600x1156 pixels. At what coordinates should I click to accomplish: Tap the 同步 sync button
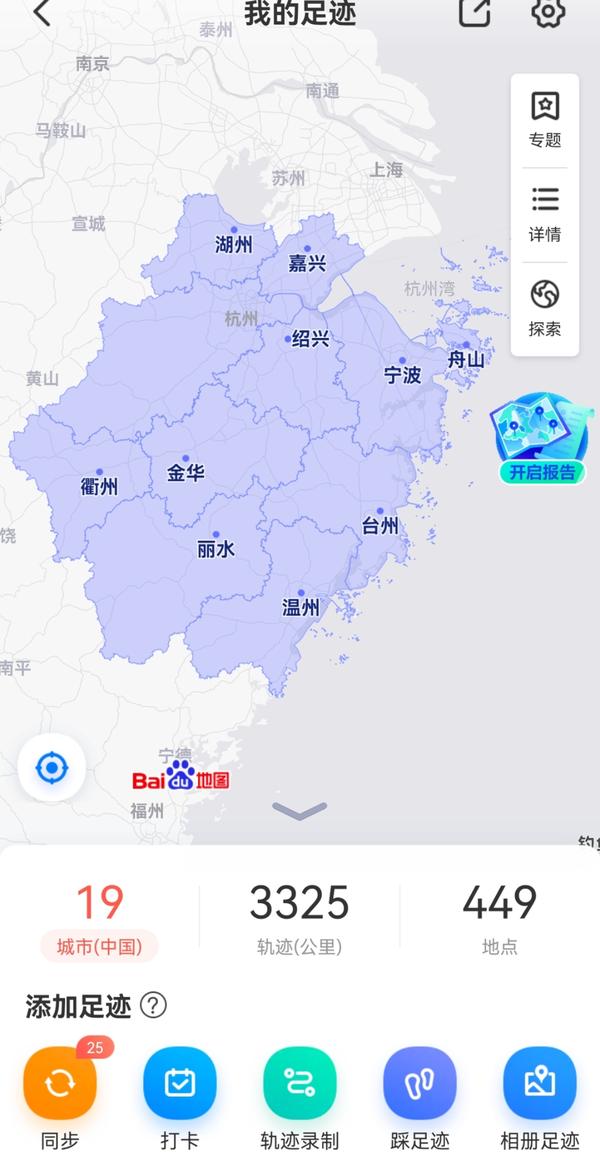click(60, 1084)
